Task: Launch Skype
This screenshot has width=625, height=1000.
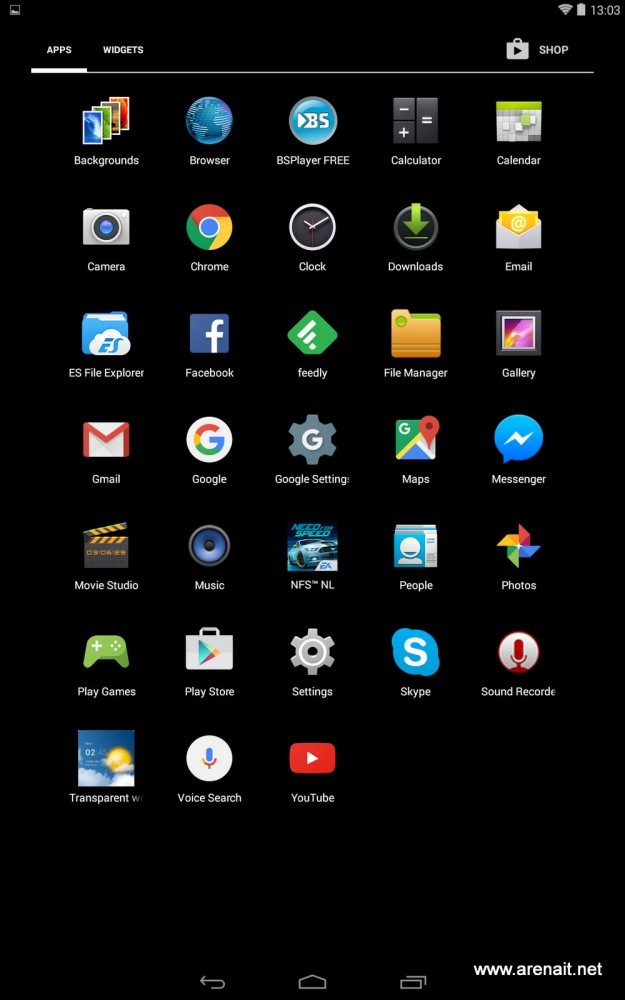Action: 415,653
